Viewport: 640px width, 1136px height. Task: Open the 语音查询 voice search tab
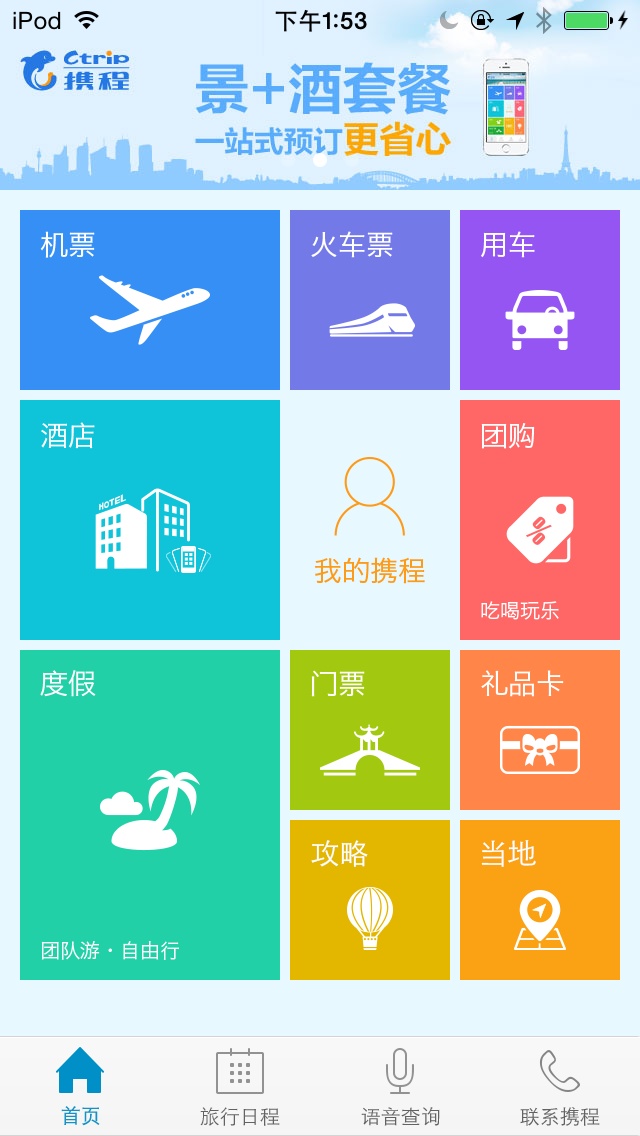[400, 1087]
